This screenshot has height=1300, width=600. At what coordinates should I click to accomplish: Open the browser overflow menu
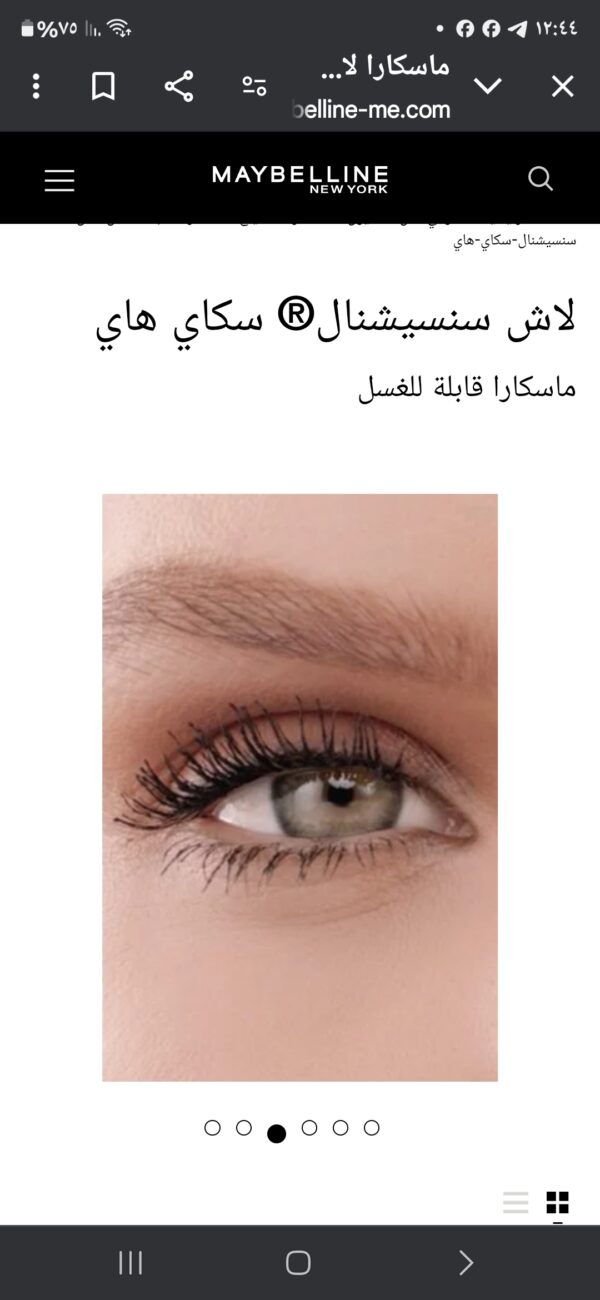point(36,87)
